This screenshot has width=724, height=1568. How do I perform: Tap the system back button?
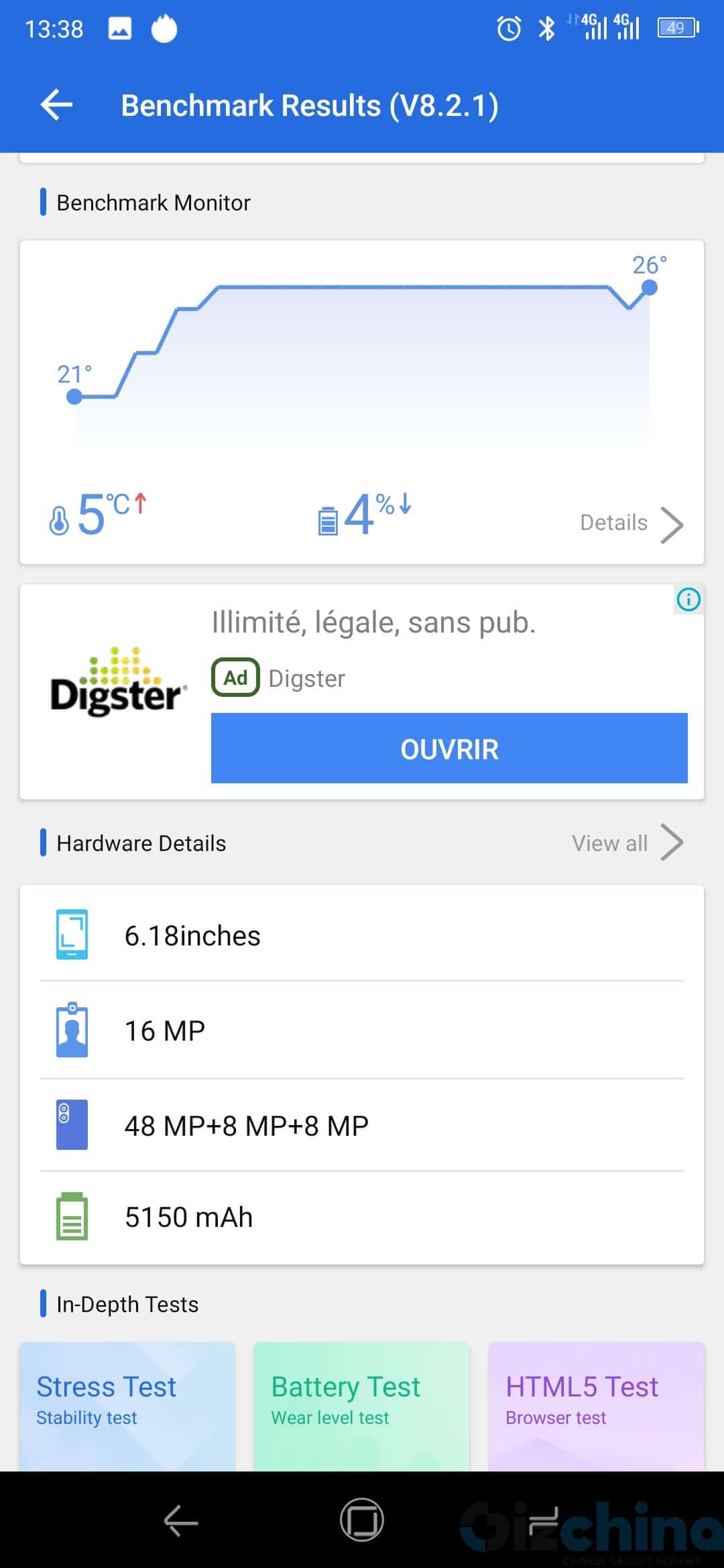181,1520
